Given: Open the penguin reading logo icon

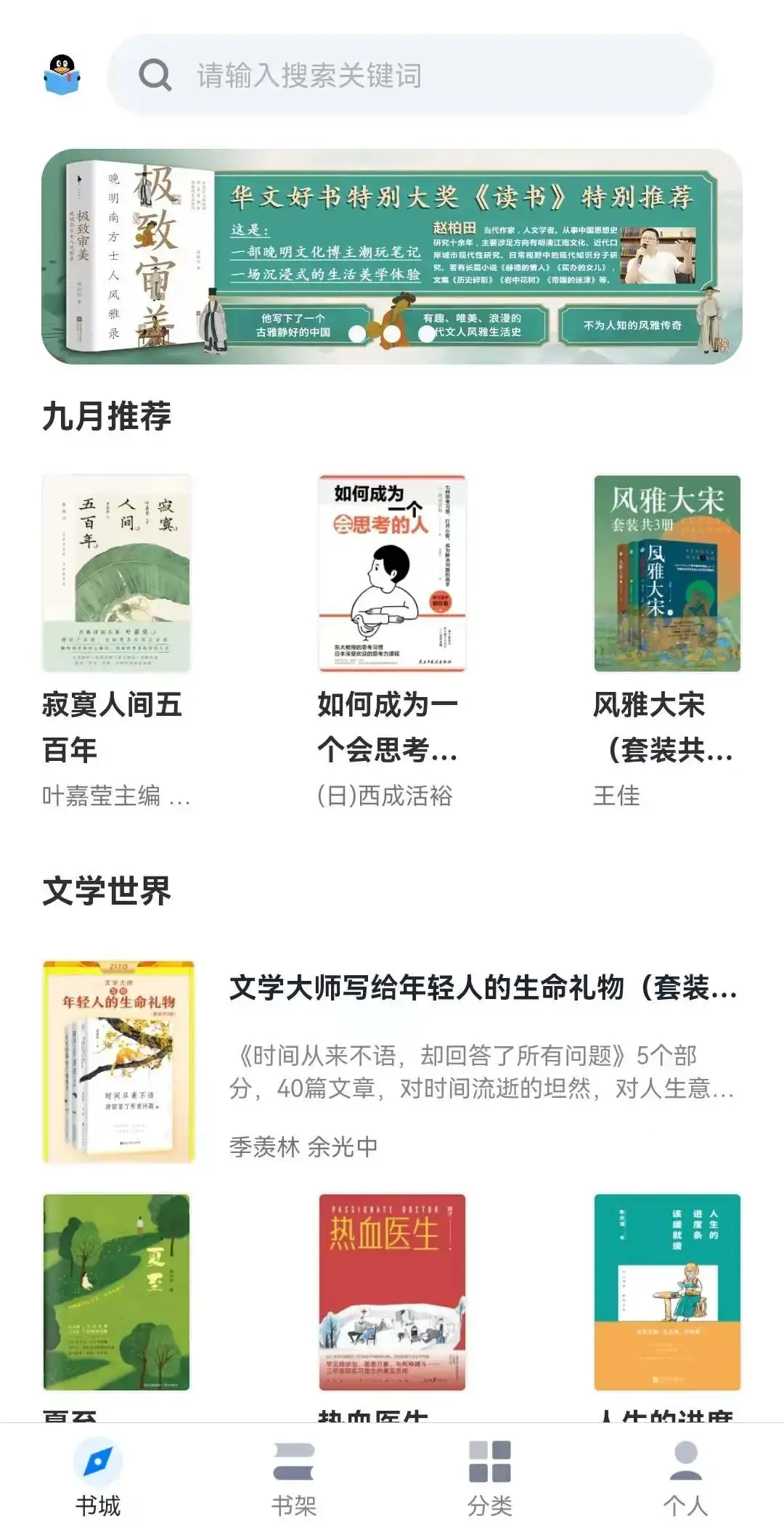Looking at the screenshot, I should click(x=62, y=76).
